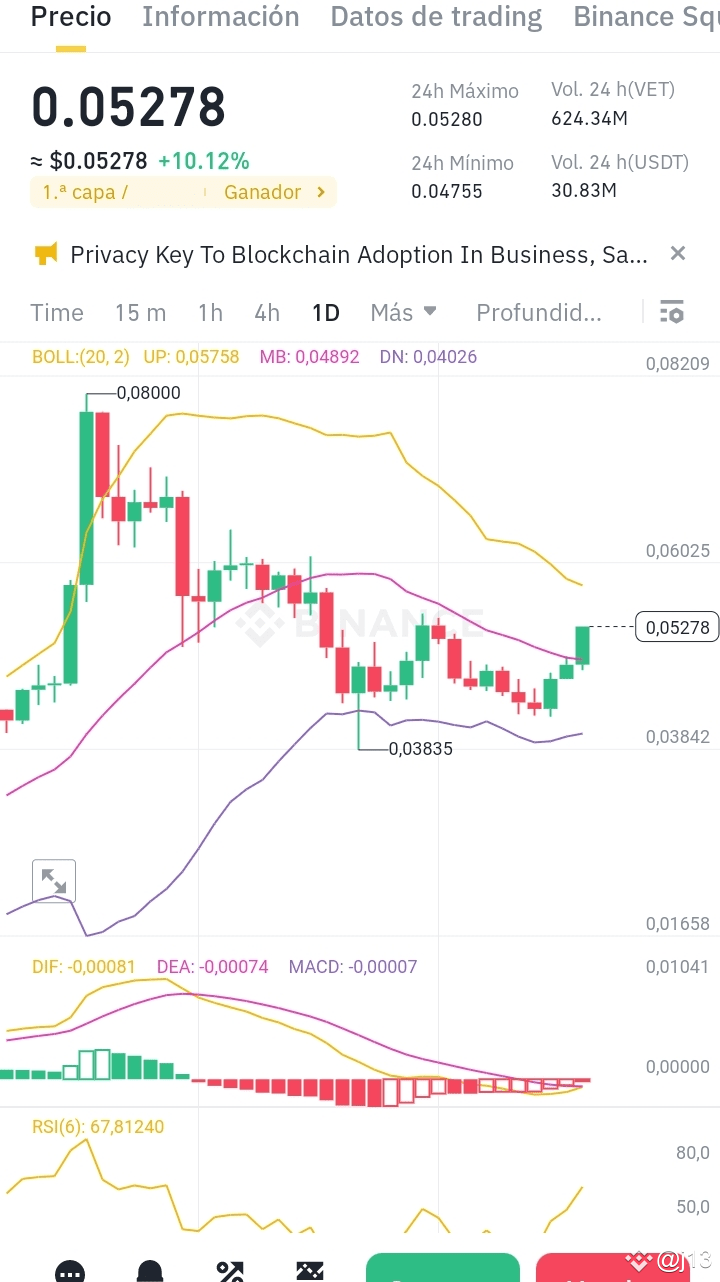The image size is (720, 1282).
Task: Dismiss the news announcement banner
Action: coord(678,254)
